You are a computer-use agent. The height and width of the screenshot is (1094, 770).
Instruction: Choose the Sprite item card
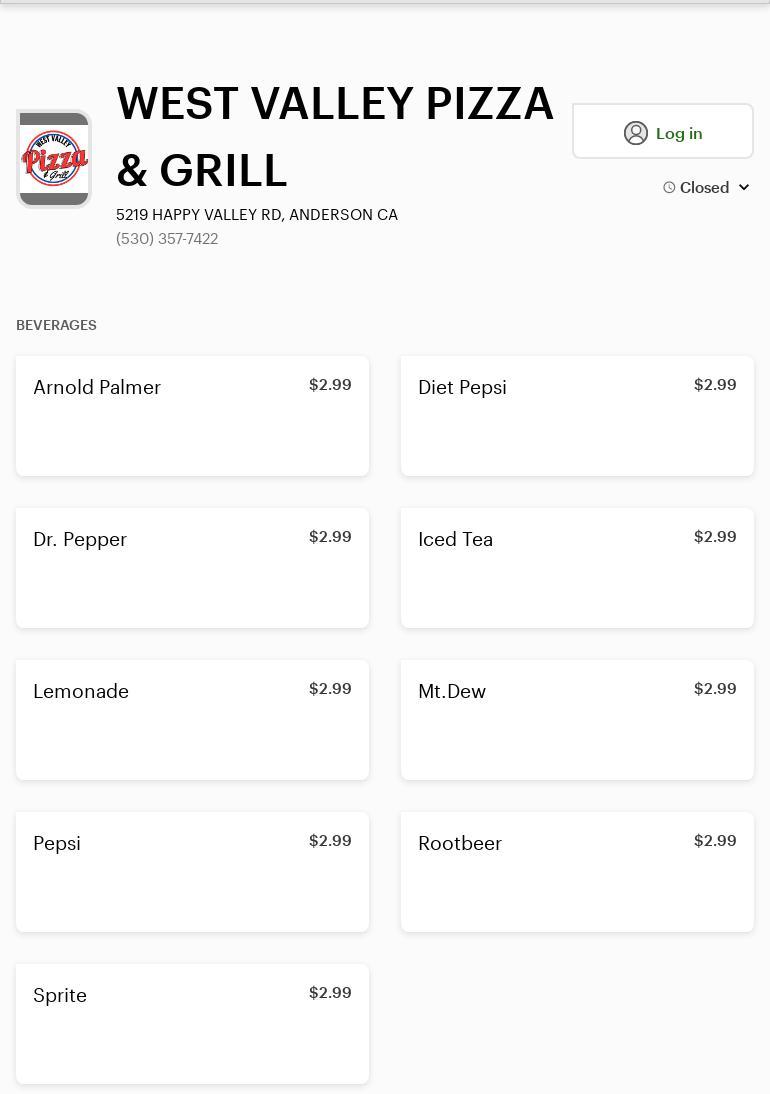coord(192,1023)
